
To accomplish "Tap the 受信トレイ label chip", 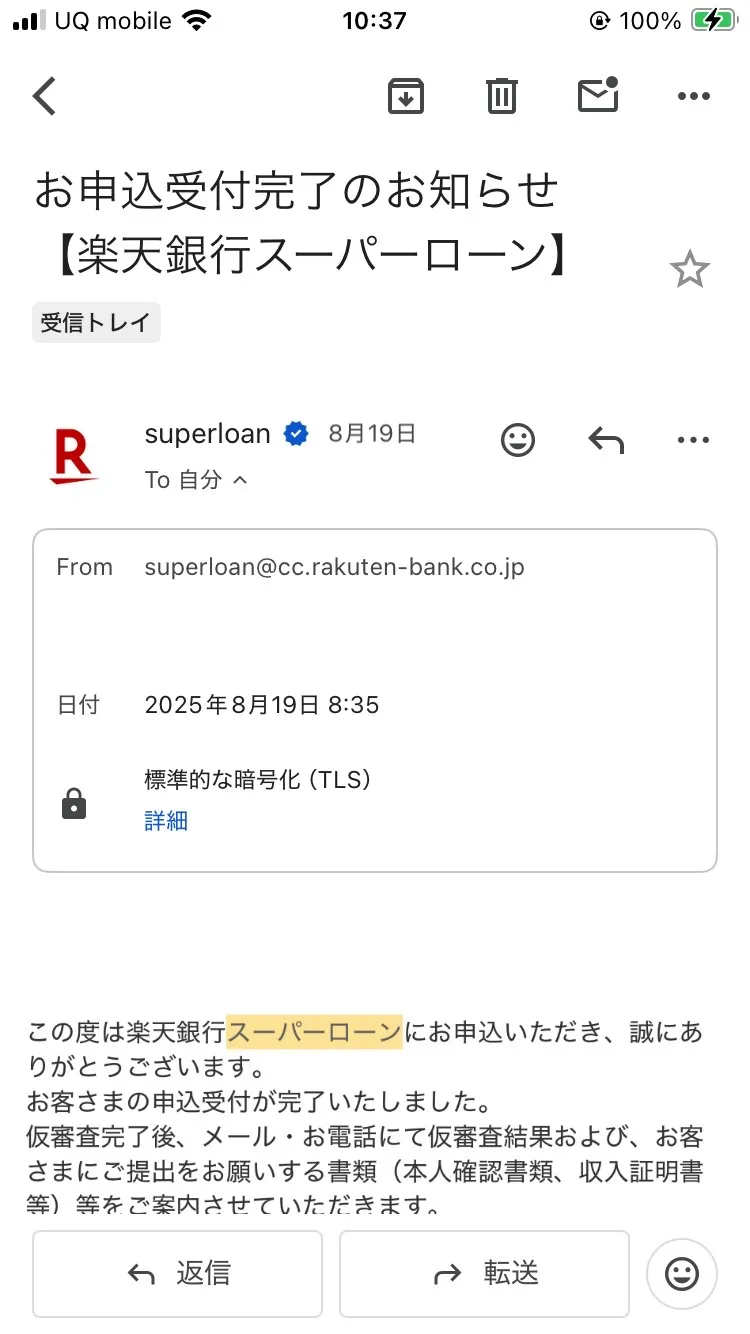I will (96, 323).
